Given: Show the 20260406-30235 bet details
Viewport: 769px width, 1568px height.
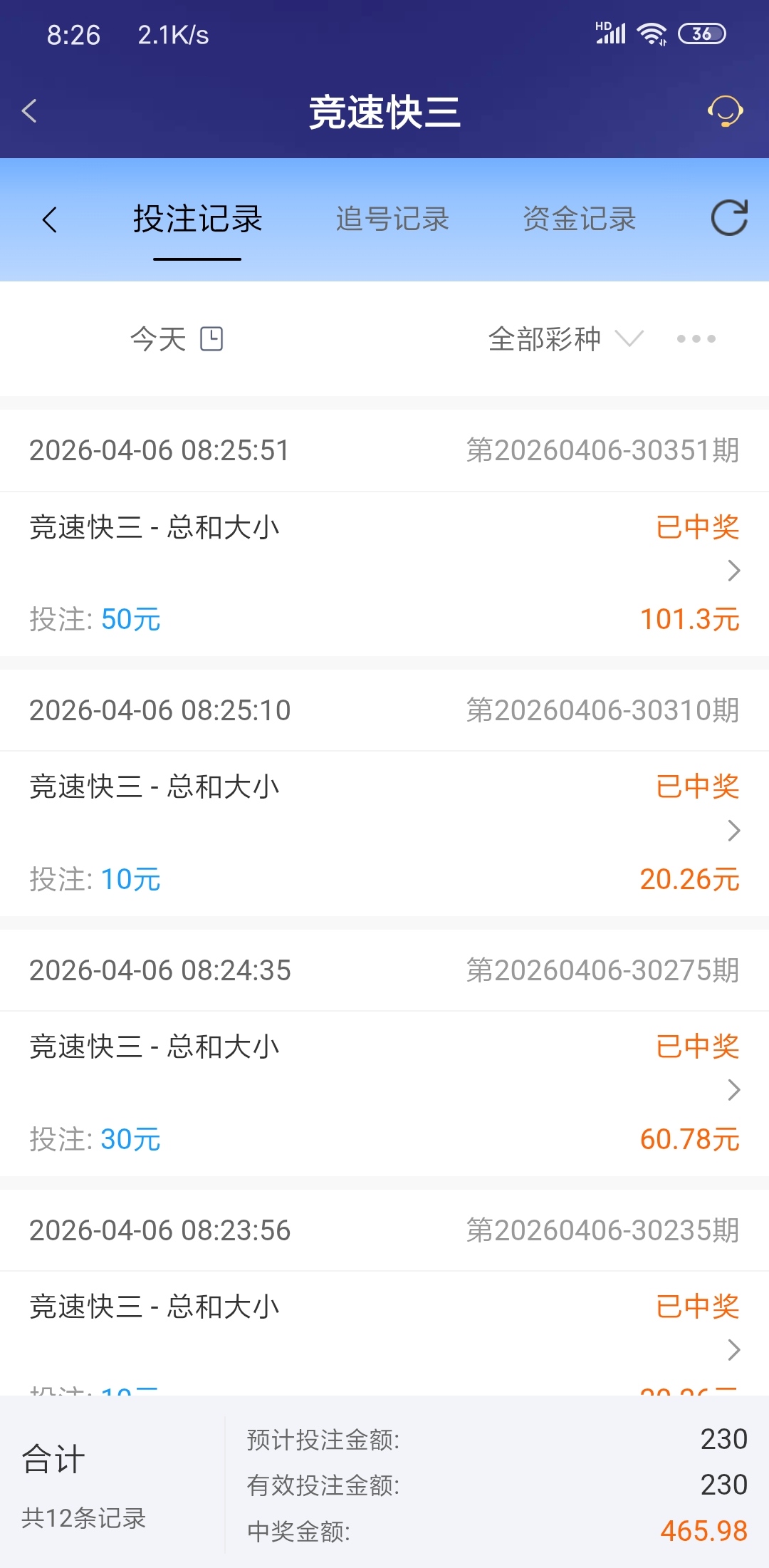Looking at the screenshot, I should [384, 1332].
